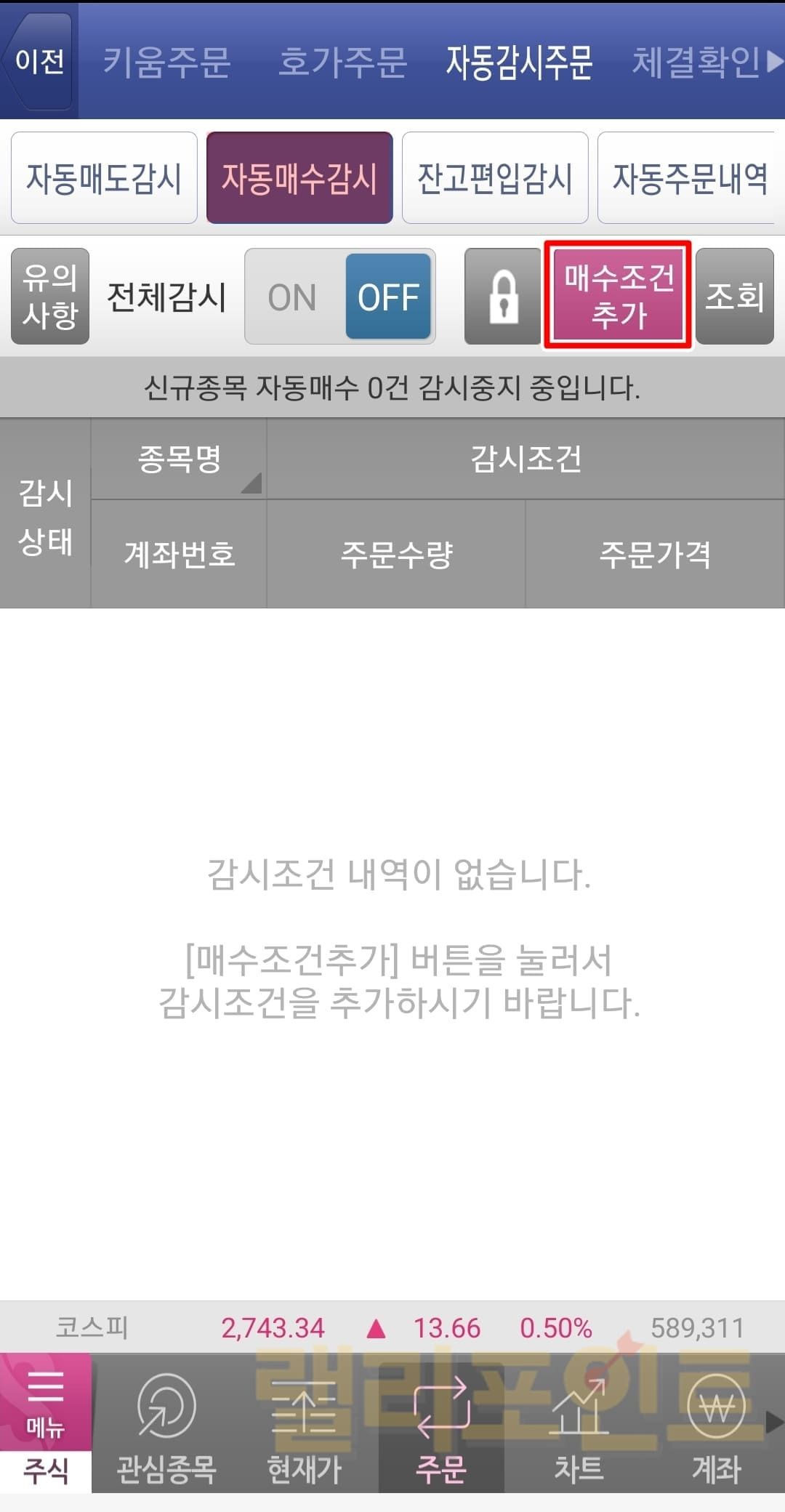Turn 전체감시 ON
This screenshot has height=1512, width=785.
(293, 297)
